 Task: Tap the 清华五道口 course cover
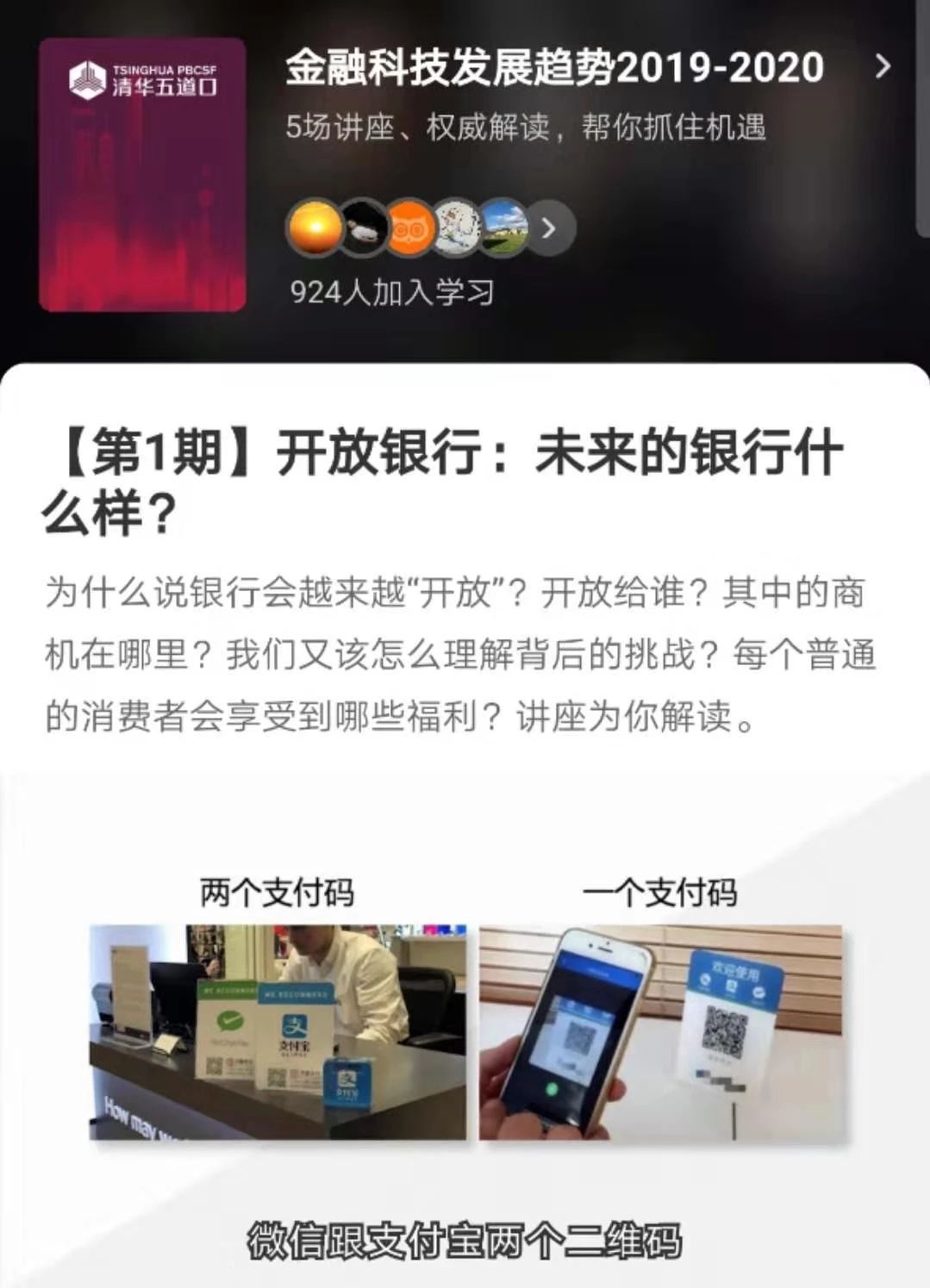click(142, 174)
